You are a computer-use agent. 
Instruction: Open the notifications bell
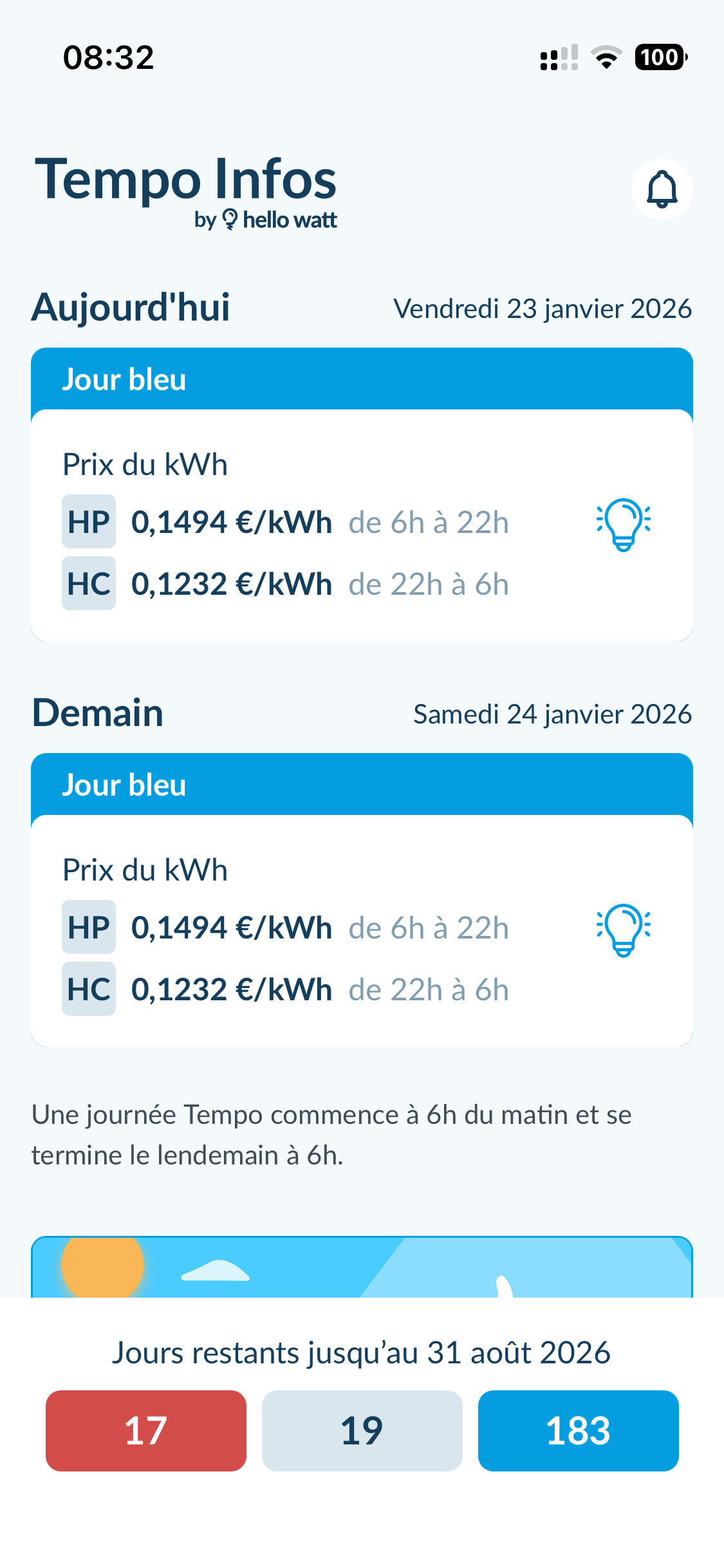(x=662, y=189)
